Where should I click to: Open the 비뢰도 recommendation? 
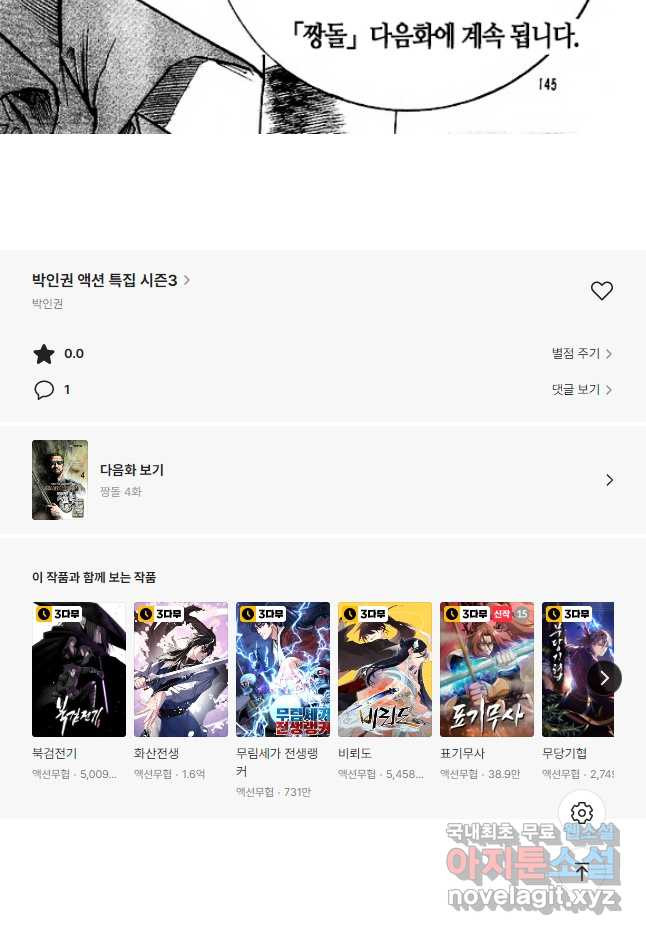[x=385, y=670]
